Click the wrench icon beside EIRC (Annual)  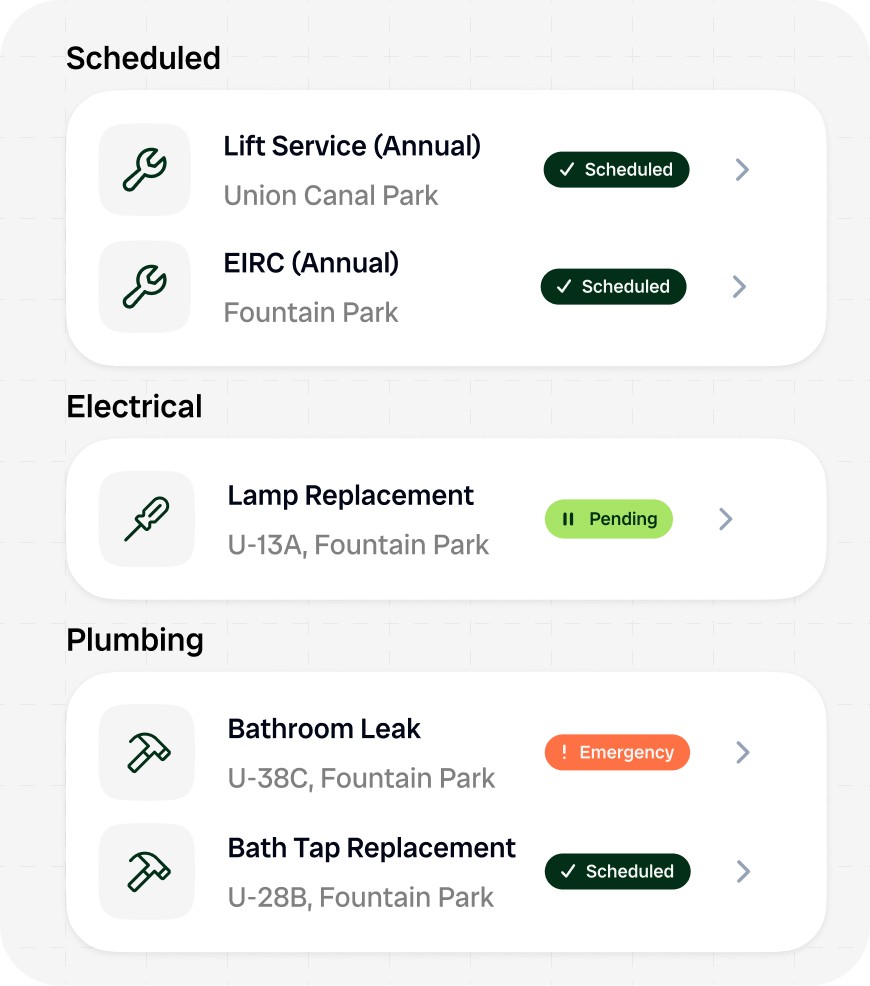tap(144, 287)
